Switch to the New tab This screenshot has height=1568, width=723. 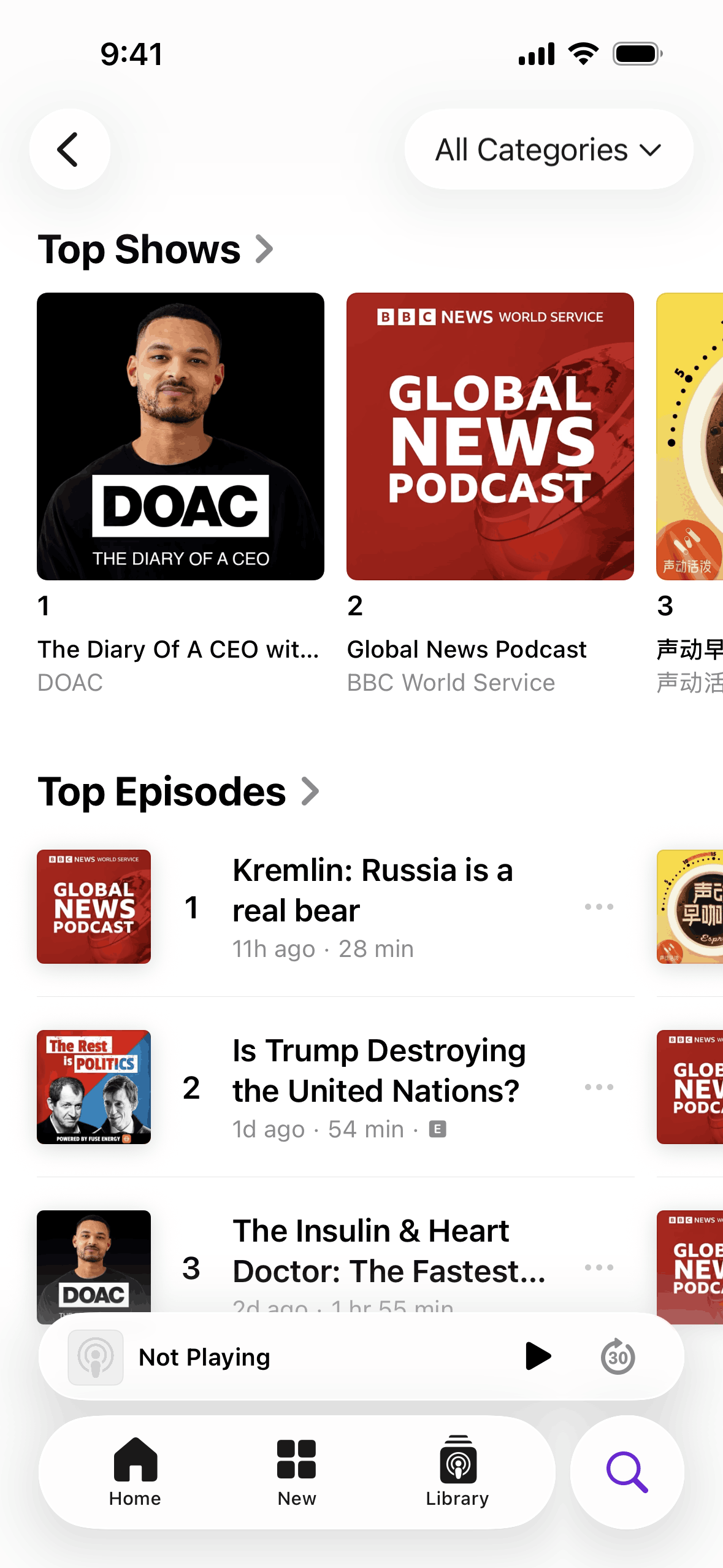click(296, 1471)
